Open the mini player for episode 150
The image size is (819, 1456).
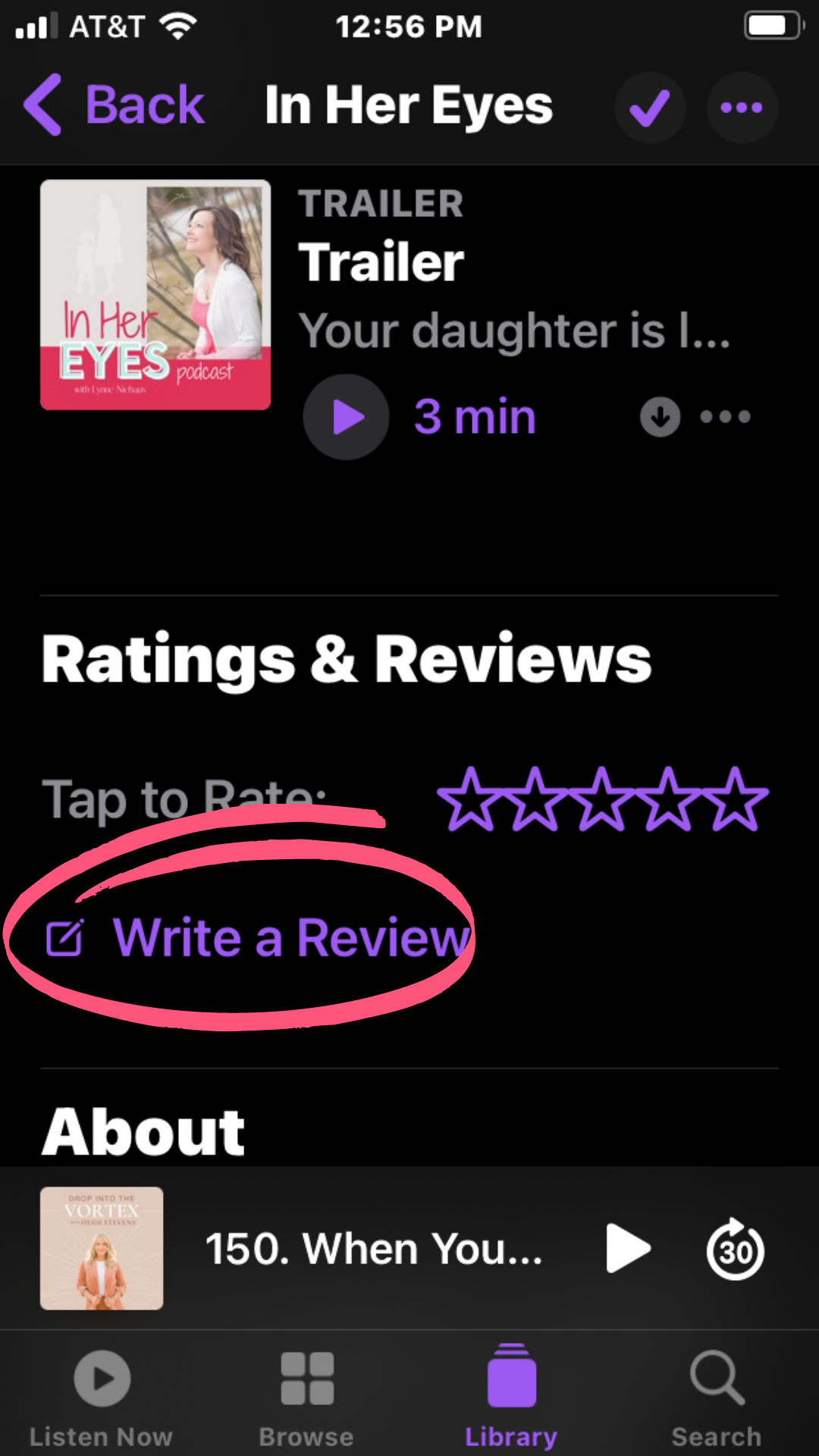(x=373, y=1248)
